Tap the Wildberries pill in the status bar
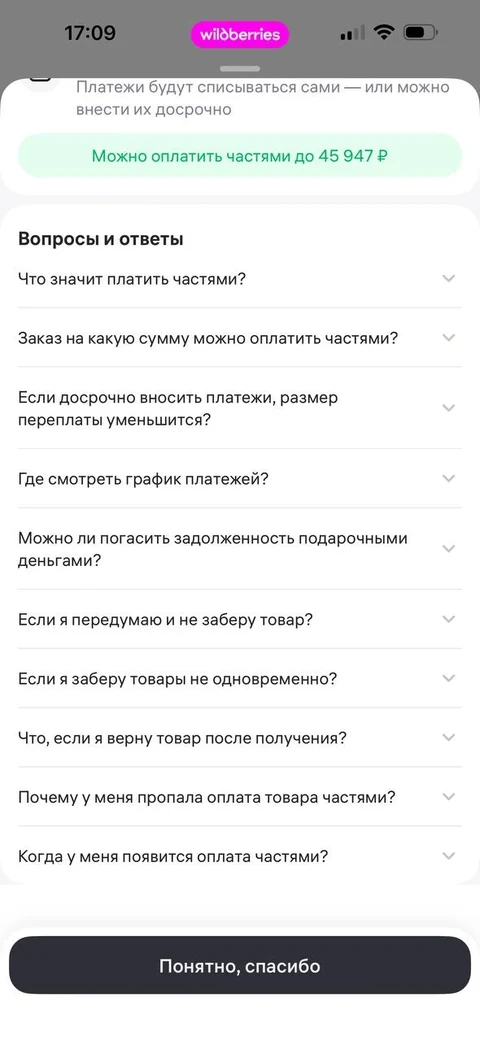The height and width of the screenshot is (1041, 480). click(240, 34)
